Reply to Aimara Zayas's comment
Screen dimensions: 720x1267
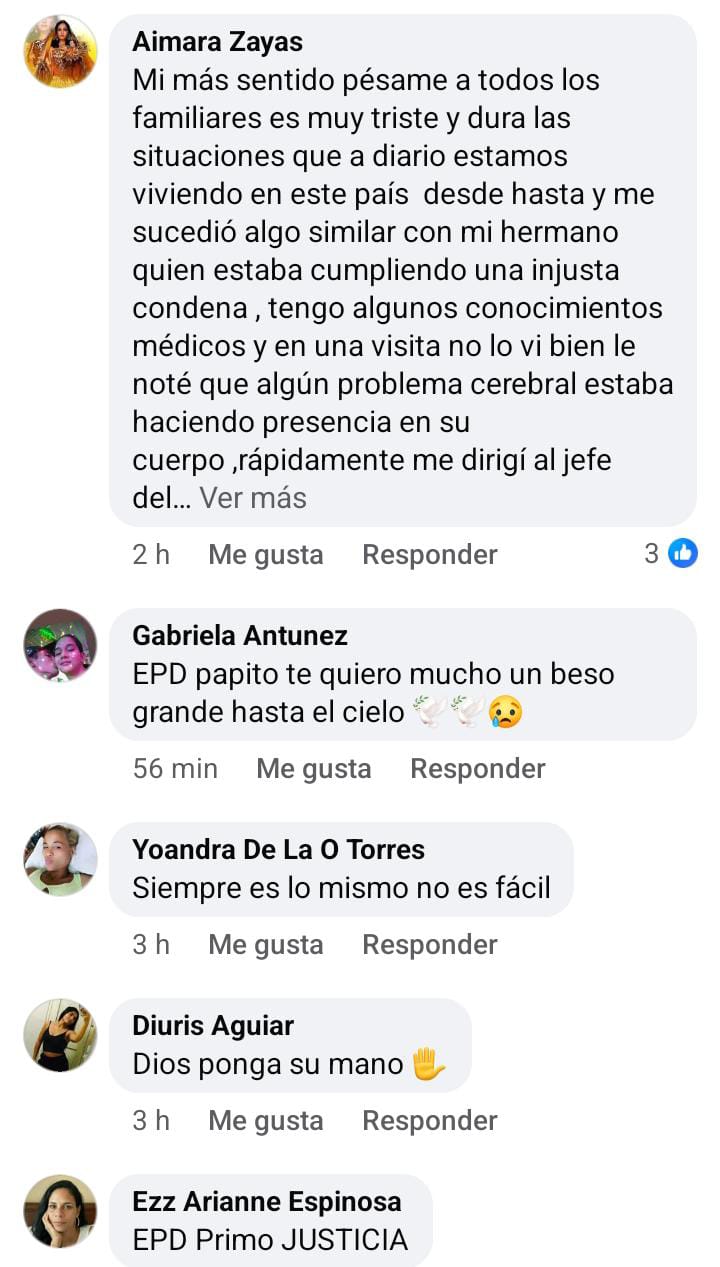pos(429,554)
